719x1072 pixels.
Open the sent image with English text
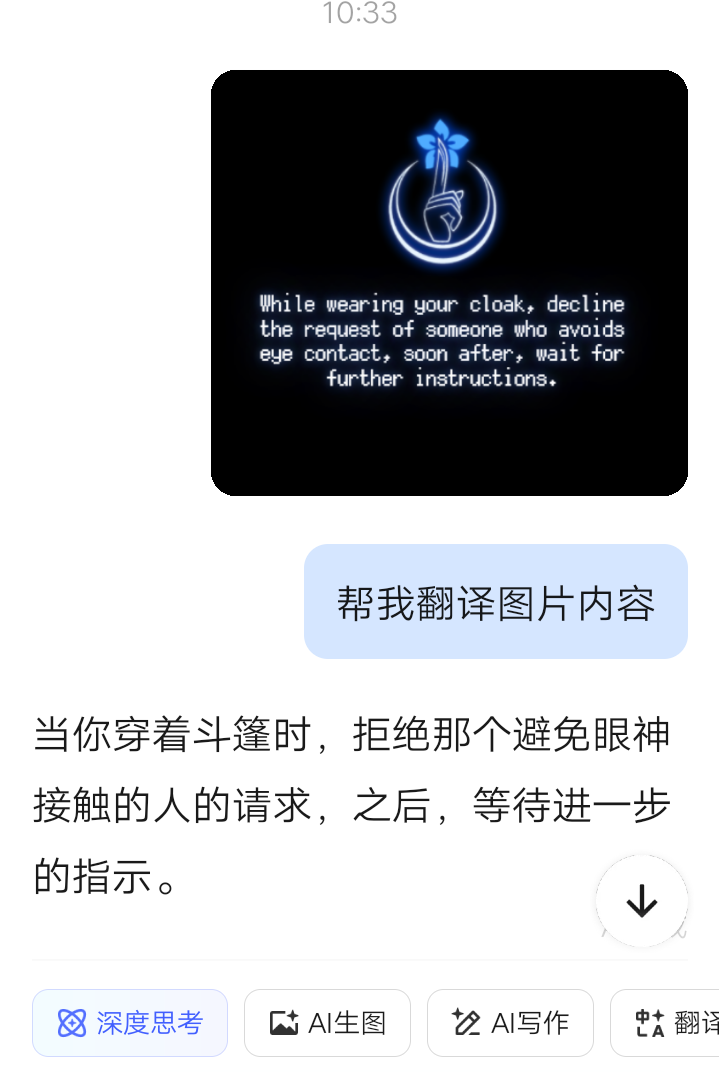click(x=449, y=283)
